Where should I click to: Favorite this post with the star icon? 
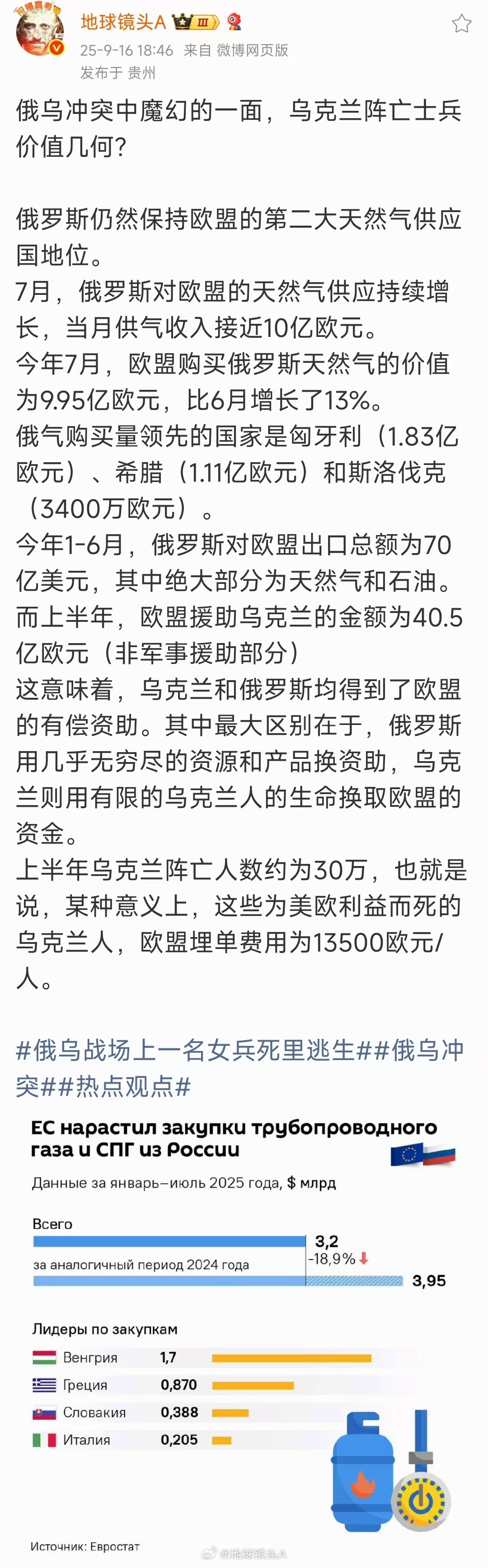point(460,24)
